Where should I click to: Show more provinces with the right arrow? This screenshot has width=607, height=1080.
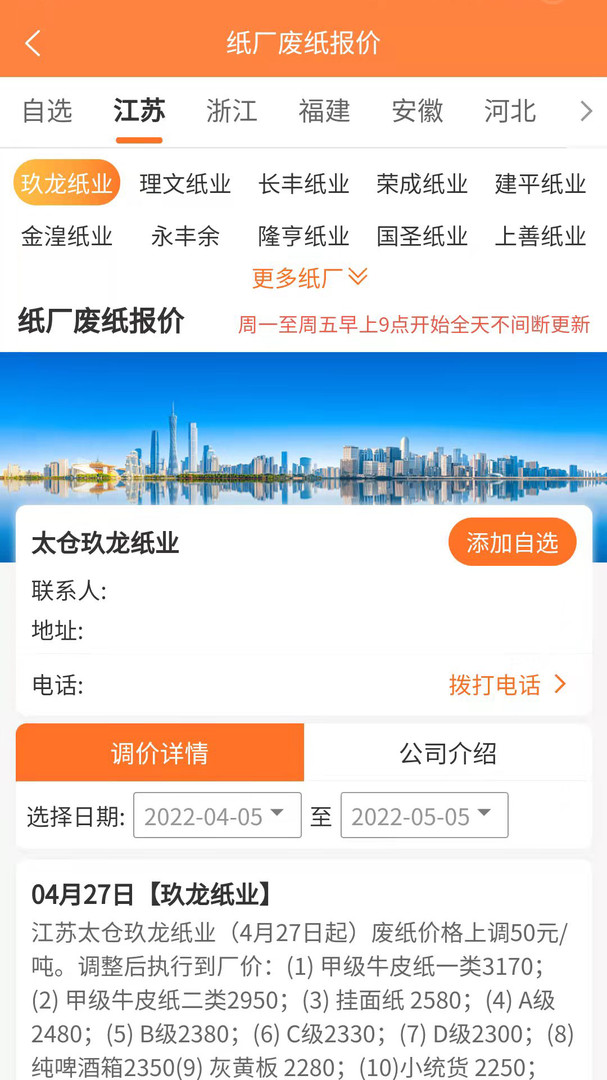click(586, 111)
